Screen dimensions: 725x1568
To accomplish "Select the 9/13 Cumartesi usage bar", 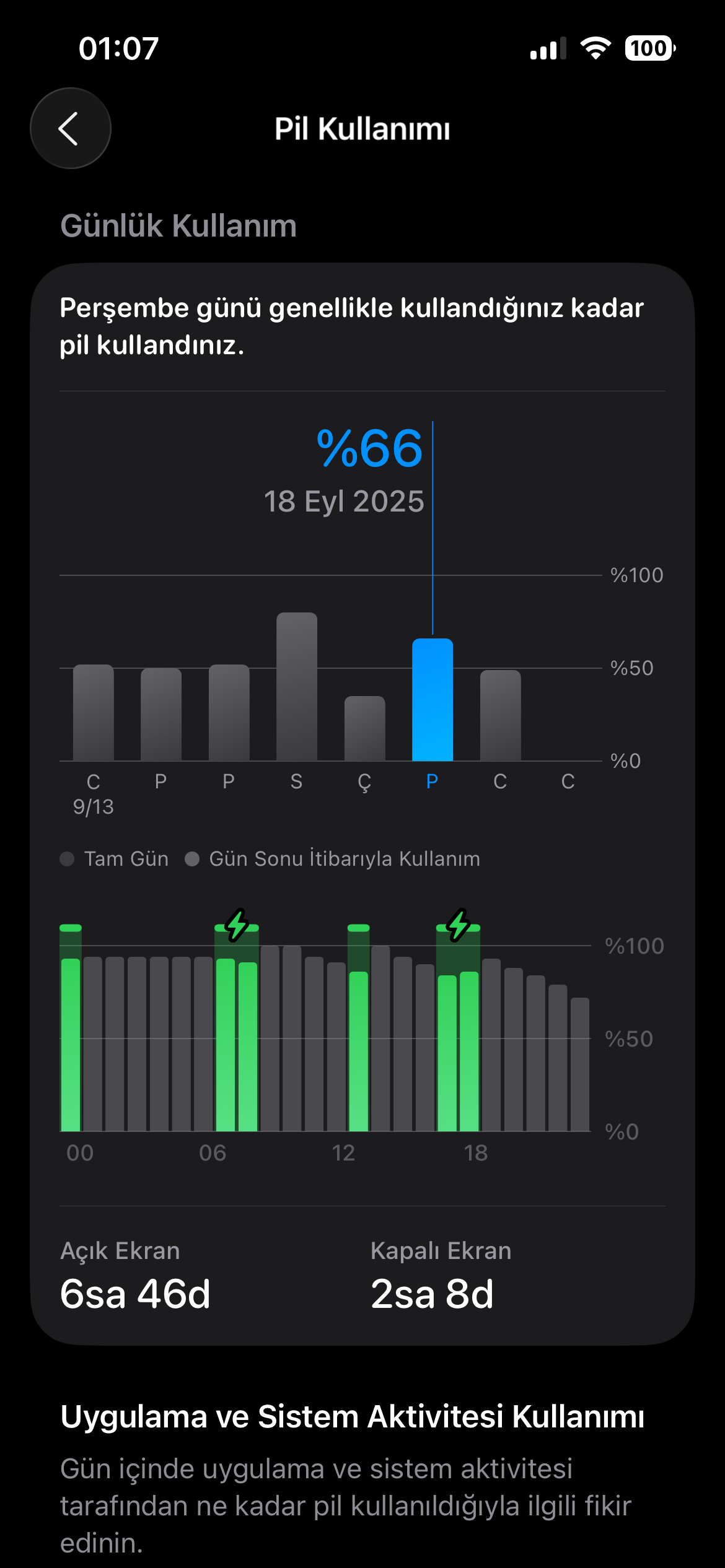I will pos(94,712).
